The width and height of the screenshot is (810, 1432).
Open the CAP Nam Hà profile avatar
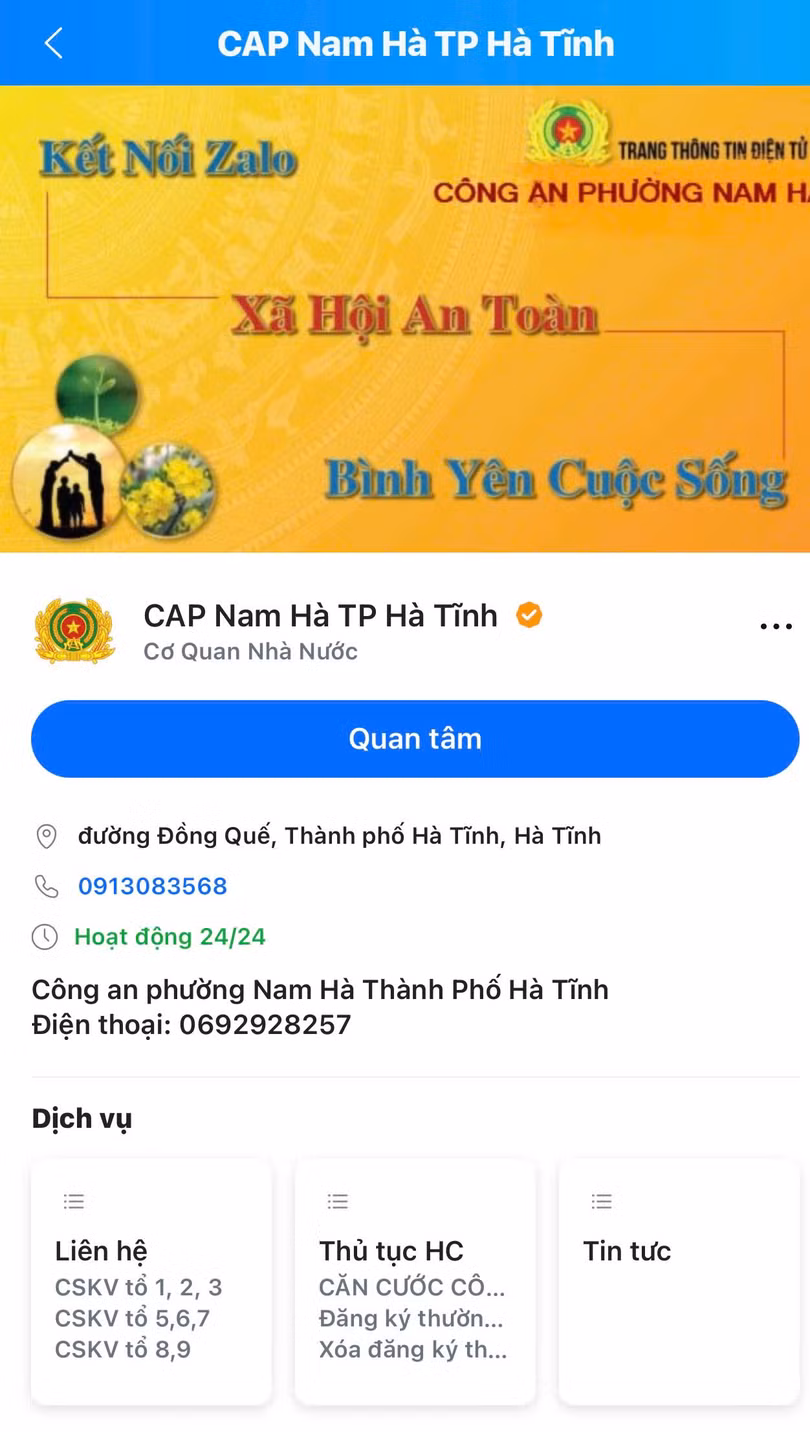click(x=74, y=630)
